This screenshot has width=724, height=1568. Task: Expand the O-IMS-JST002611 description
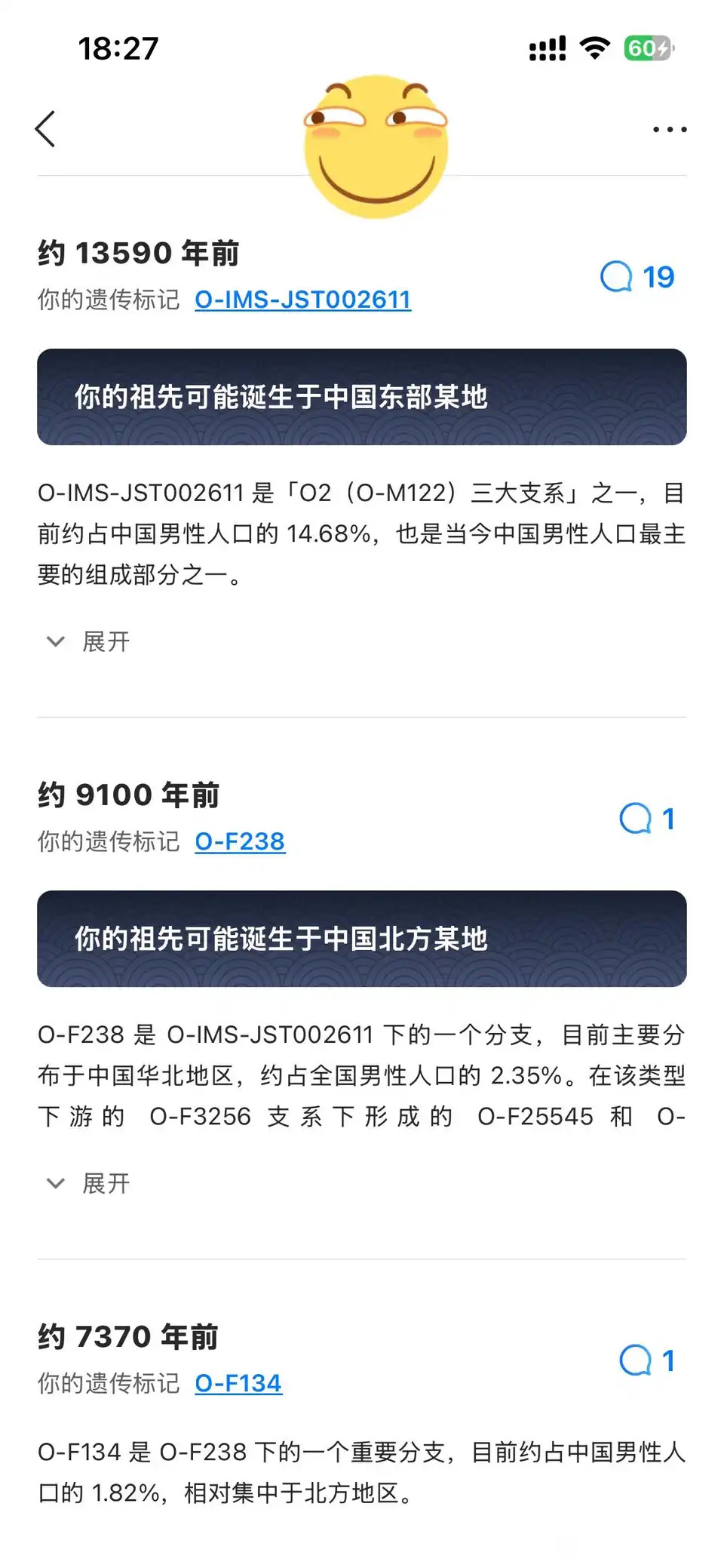(89, 642)
